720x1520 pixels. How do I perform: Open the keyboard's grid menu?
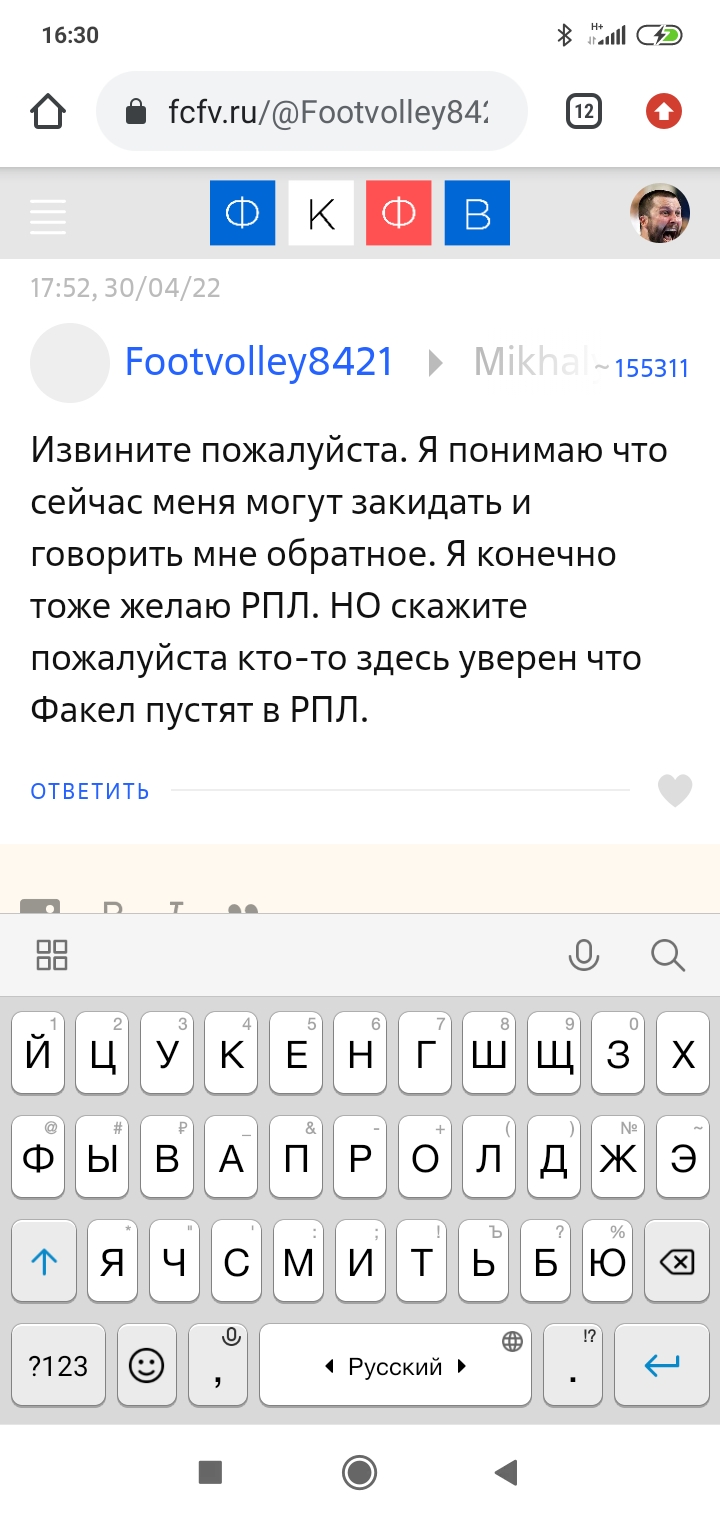tap(52, 955)
